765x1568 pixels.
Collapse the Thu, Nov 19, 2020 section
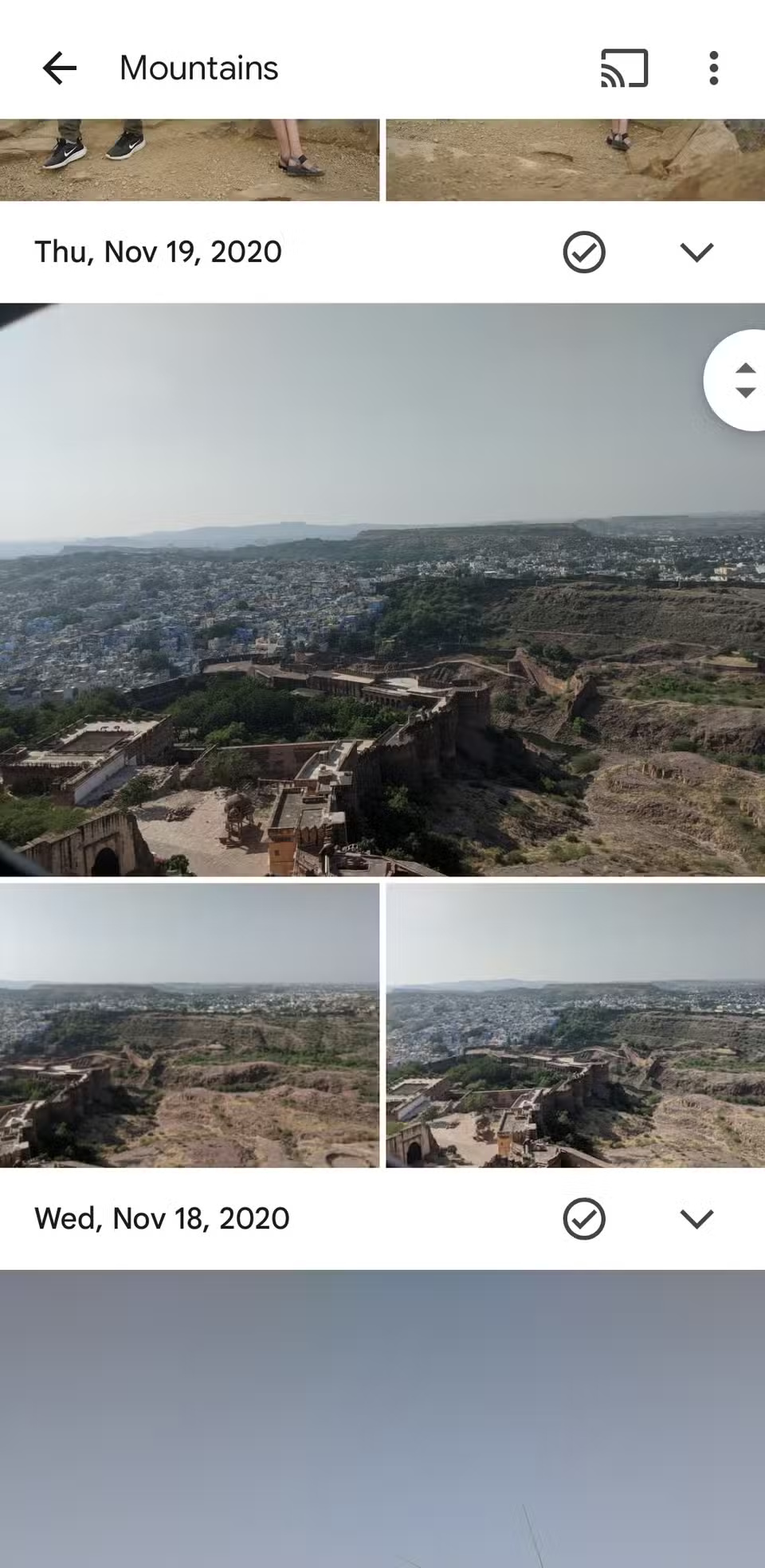(x=696, y=253)
